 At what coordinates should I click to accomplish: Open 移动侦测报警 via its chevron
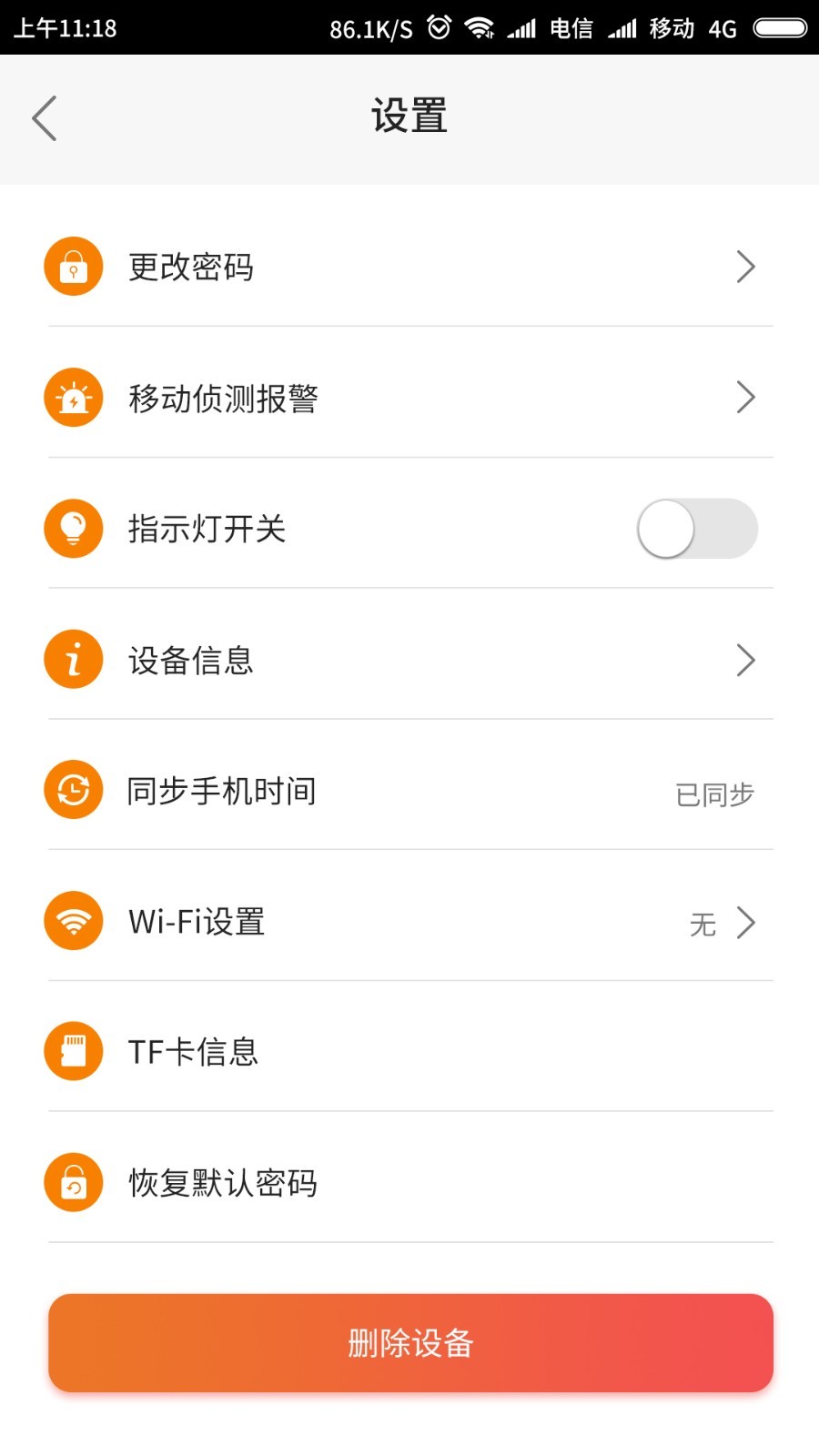[x=746, y=398]
